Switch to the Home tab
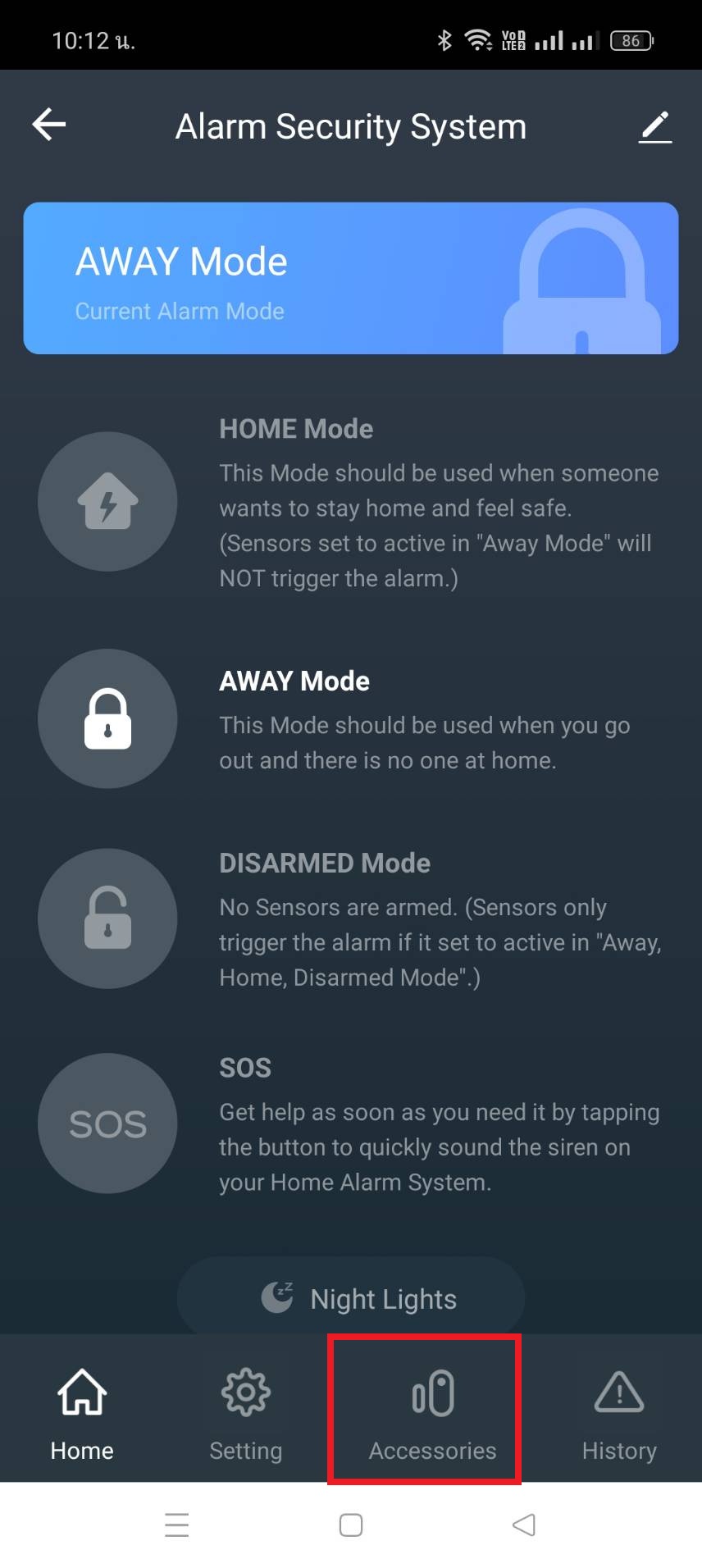Viewport: 702px width, 1568px height. pos(82,1411)
